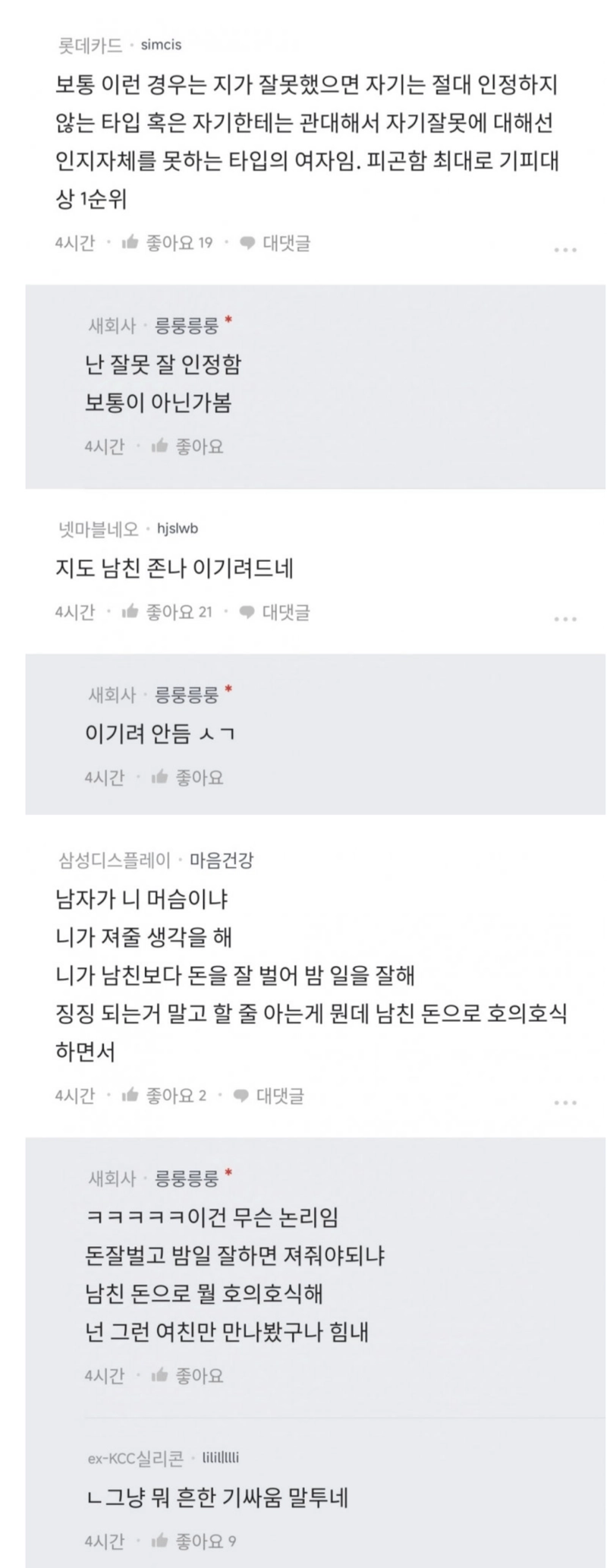
Task: Reply to simcis's comment via 대댓글
Action: [275, 243]
